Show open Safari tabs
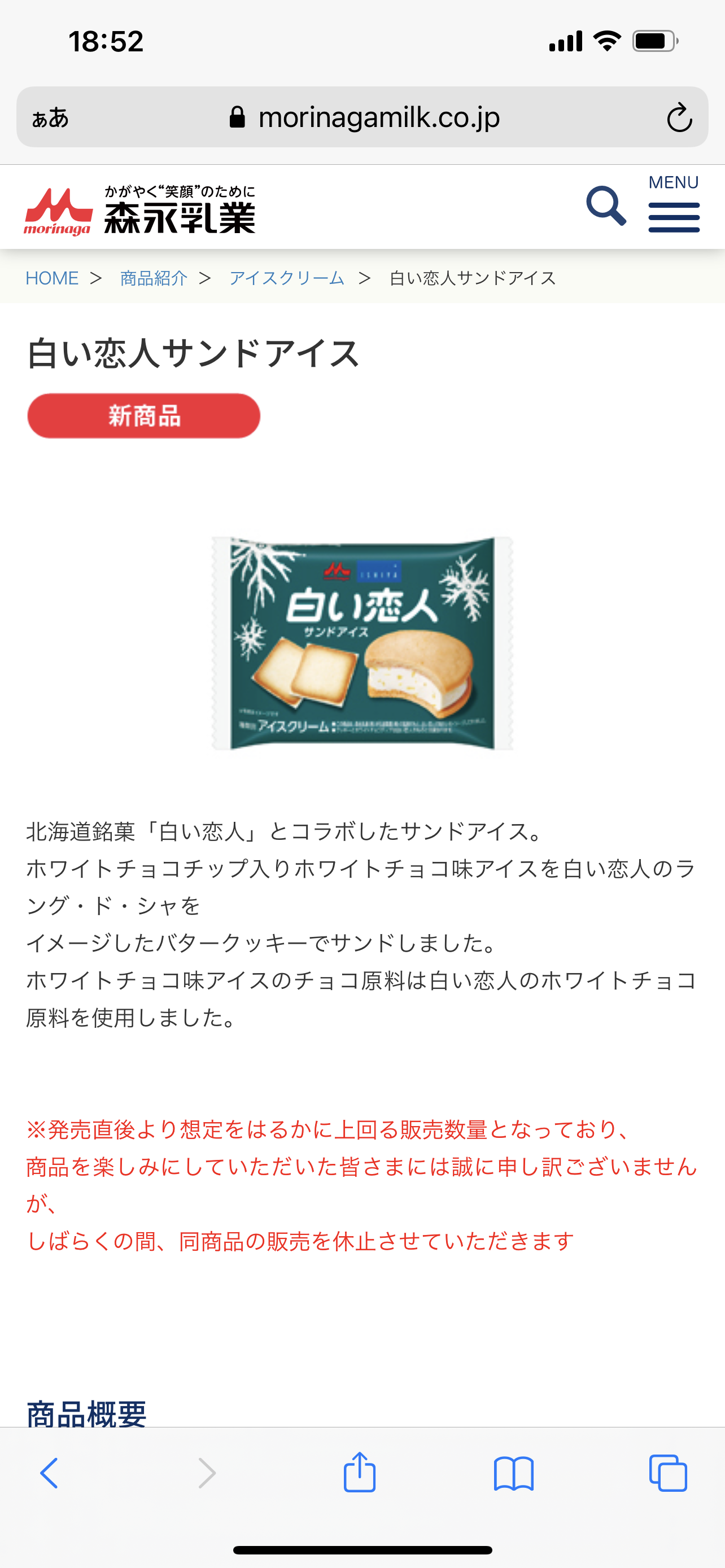This screenshot has height=1568, width=725. coord(668,1473)
